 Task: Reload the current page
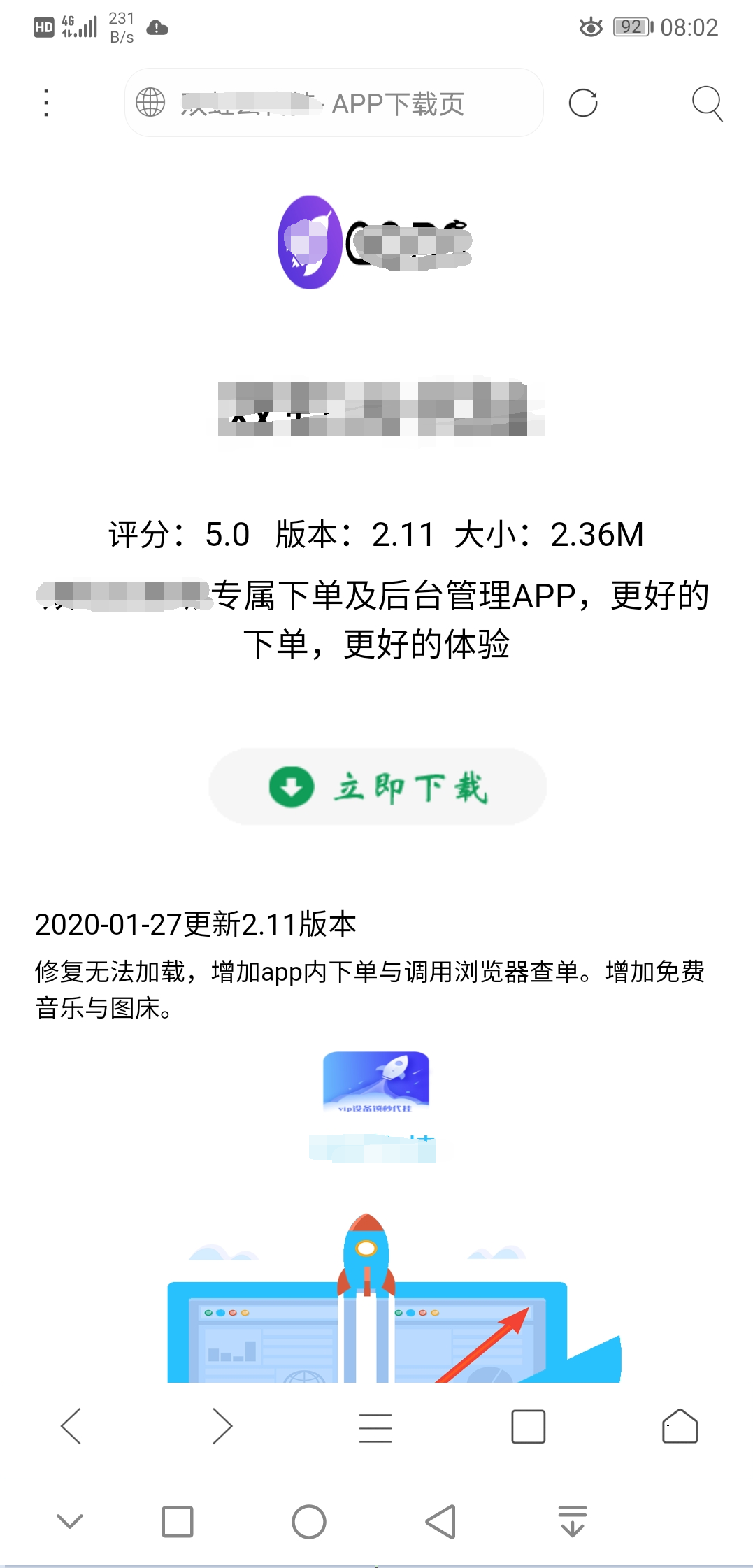pos(583,103)
